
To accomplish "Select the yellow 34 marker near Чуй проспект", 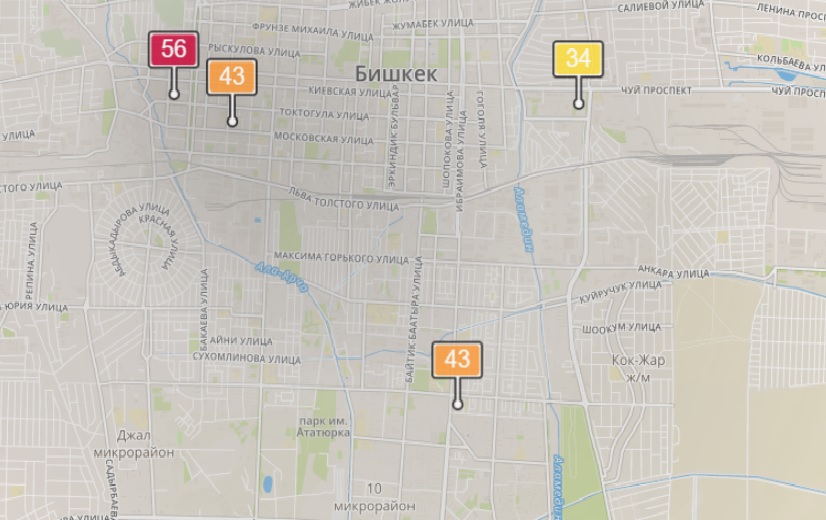I will [x=578, y=59].
